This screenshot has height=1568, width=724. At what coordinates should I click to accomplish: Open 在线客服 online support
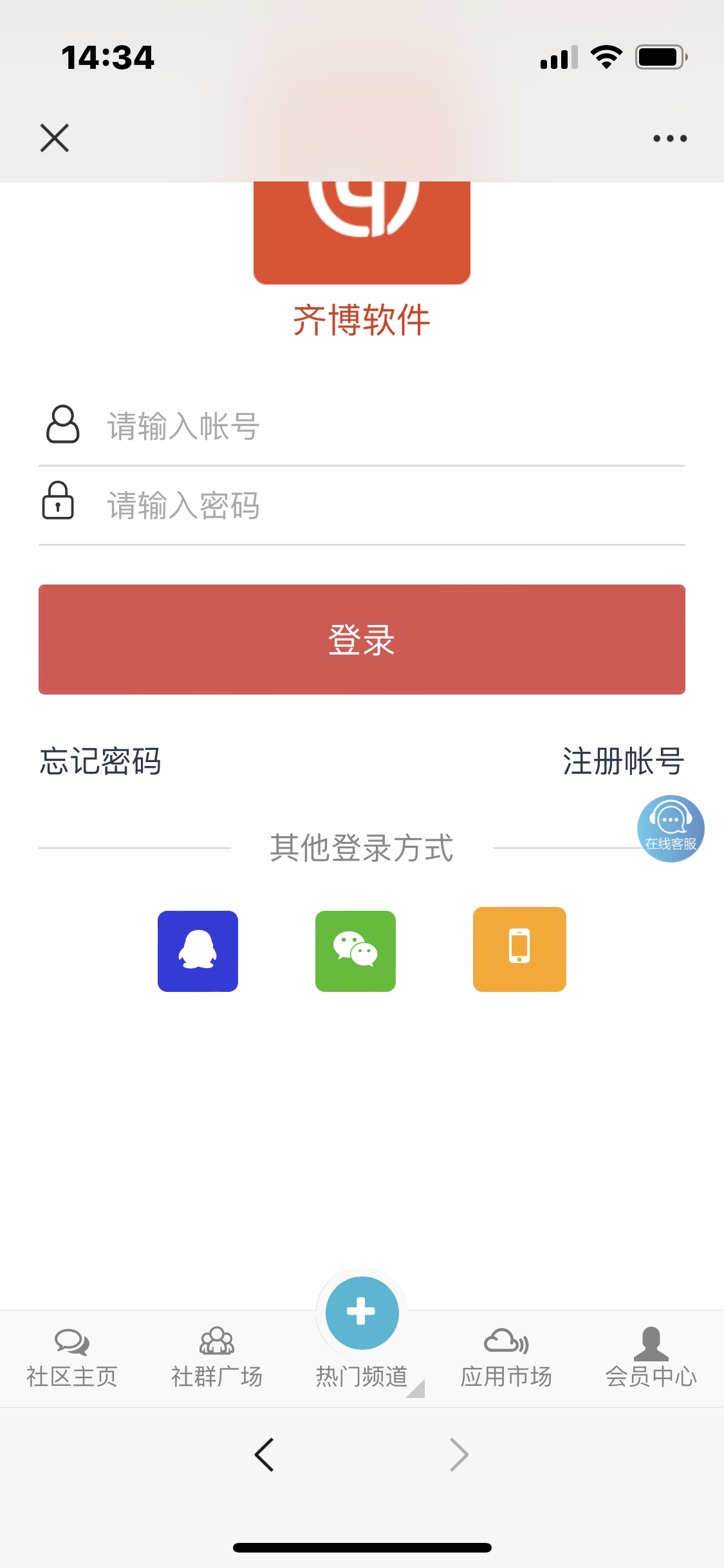pos(671,828)
